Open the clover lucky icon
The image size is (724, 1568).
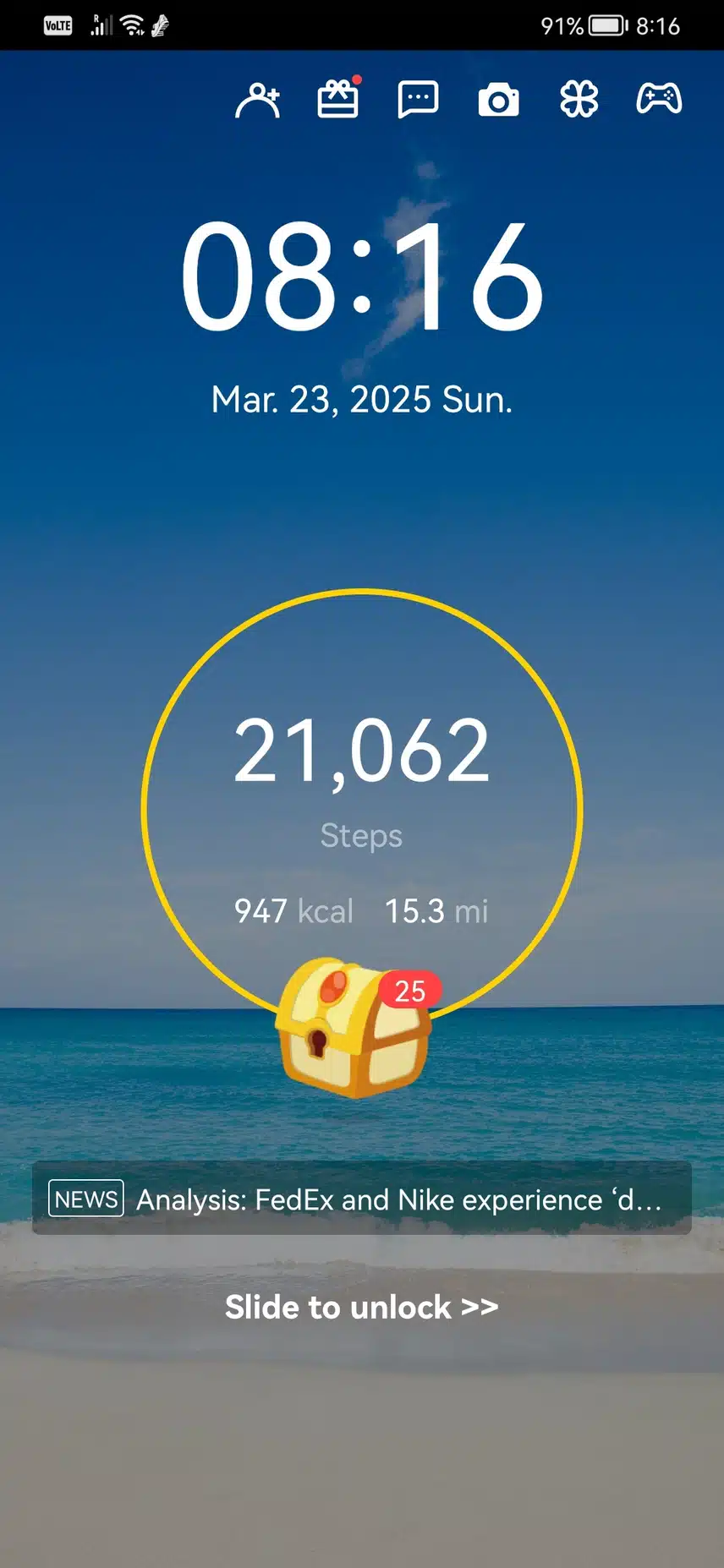(579, 100)
